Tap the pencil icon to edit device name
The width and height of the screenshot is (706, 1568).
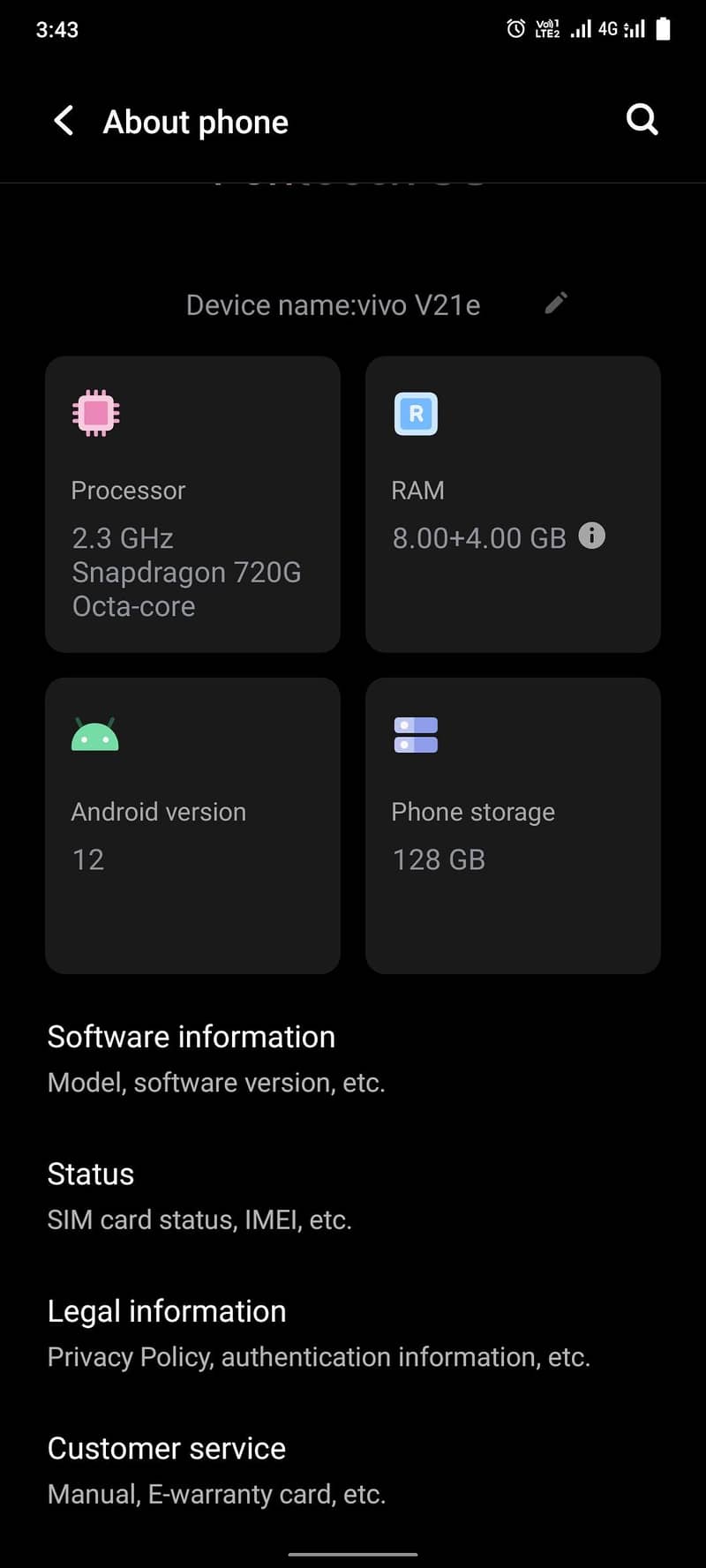point(556,304)
